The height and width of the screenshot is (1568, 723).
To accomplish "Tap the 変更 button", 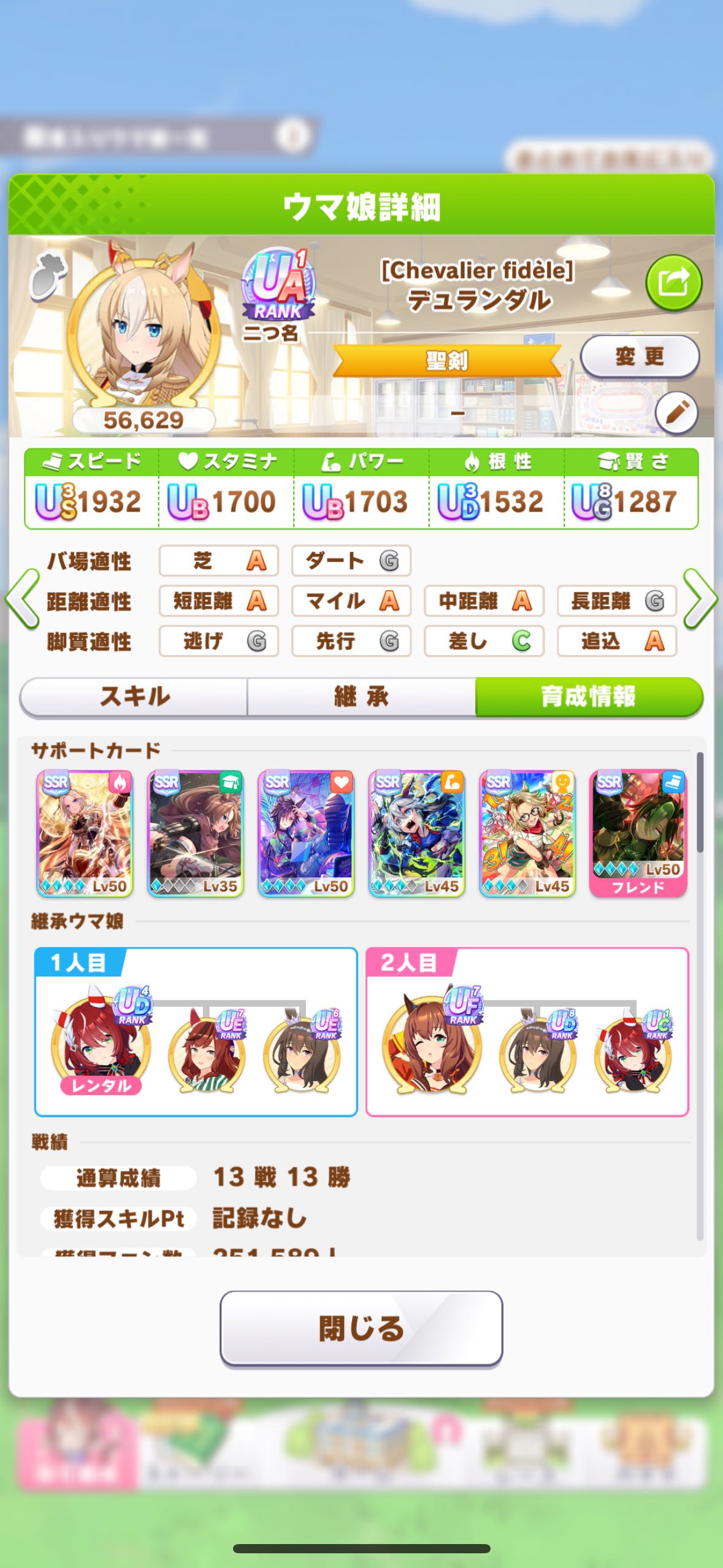I will click(640, 356).
